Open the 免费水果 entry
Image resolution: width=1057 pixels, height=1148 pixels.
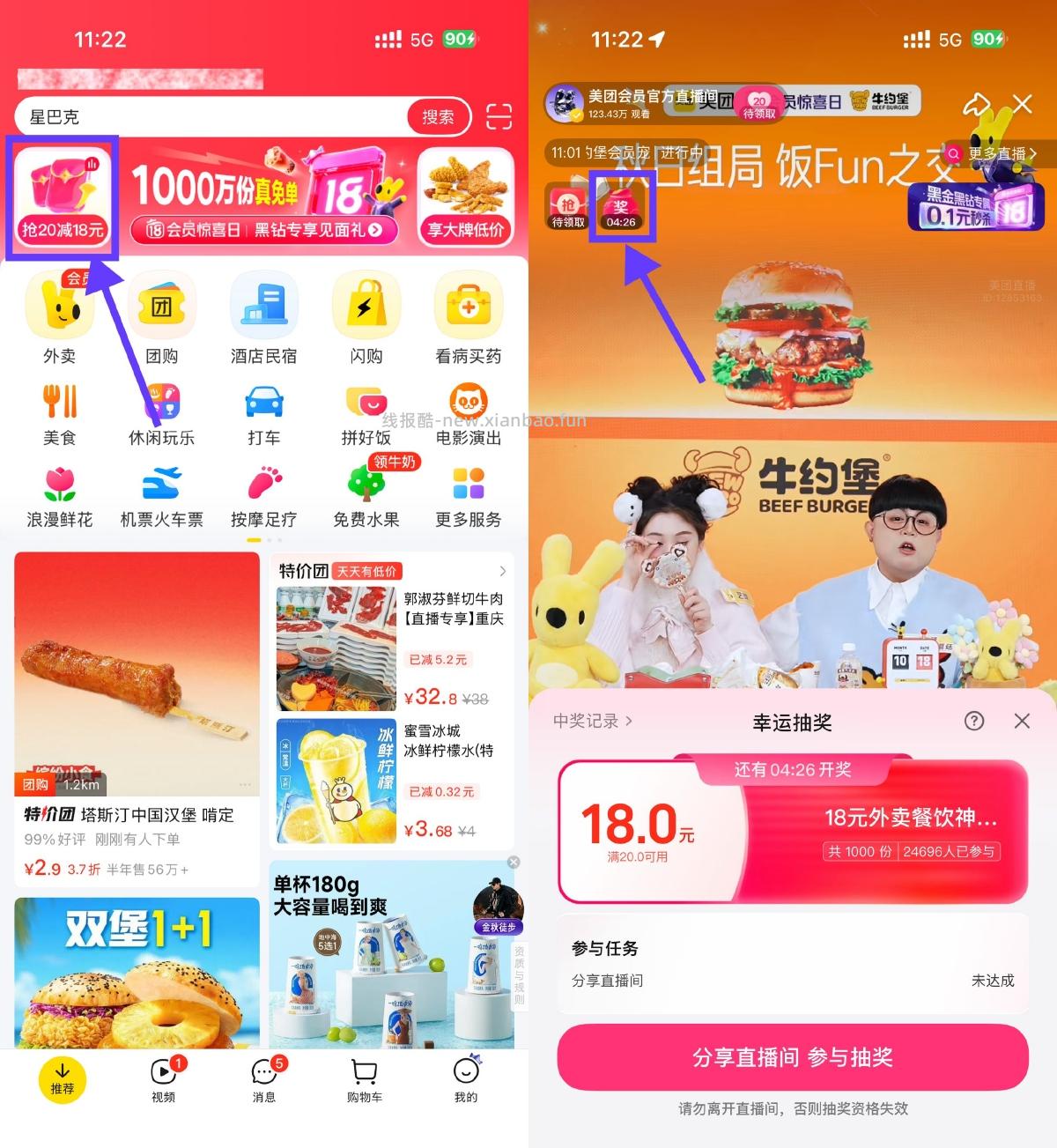366,496
